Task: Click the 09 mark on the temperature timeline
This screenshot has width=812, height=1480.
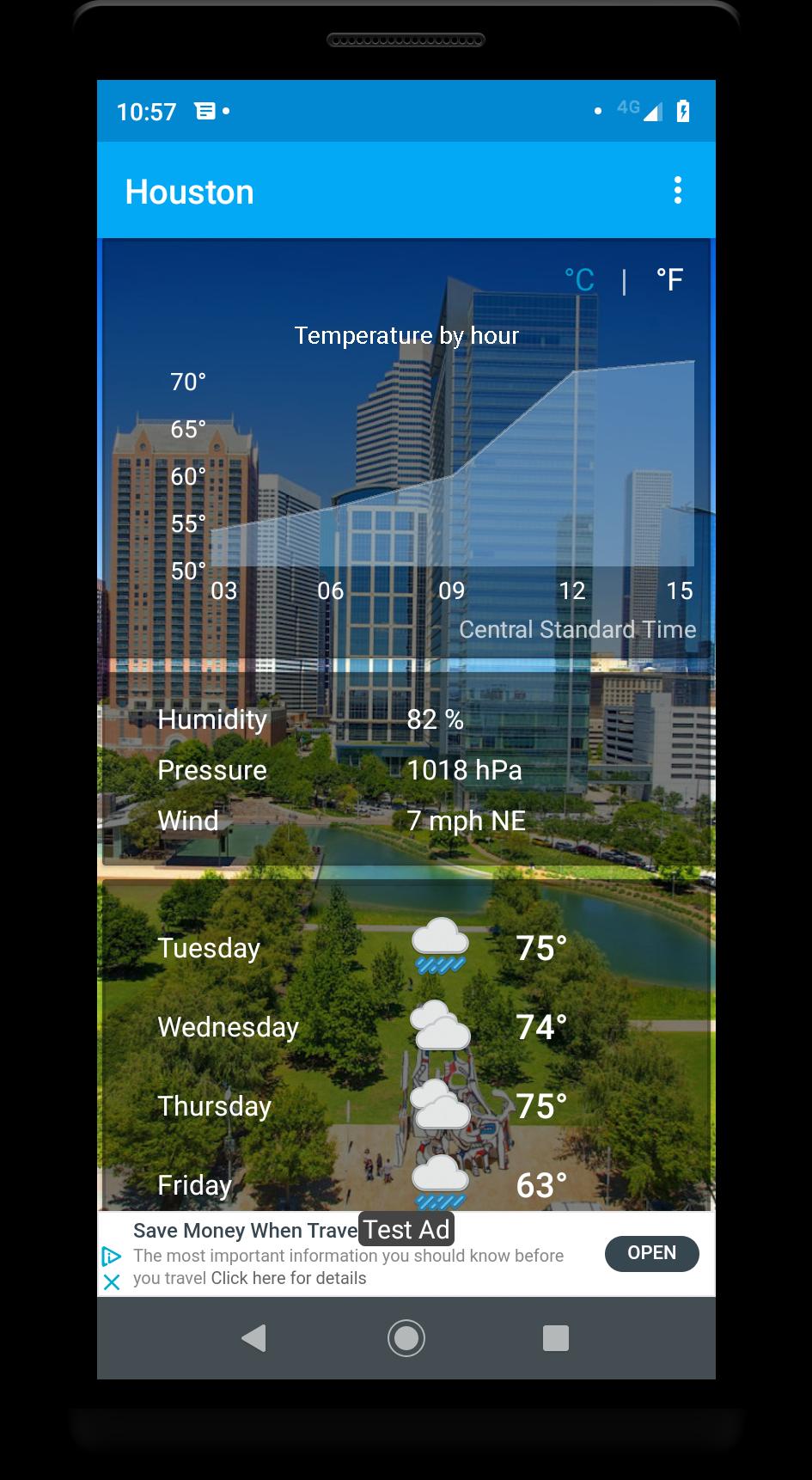Action: 450,590
